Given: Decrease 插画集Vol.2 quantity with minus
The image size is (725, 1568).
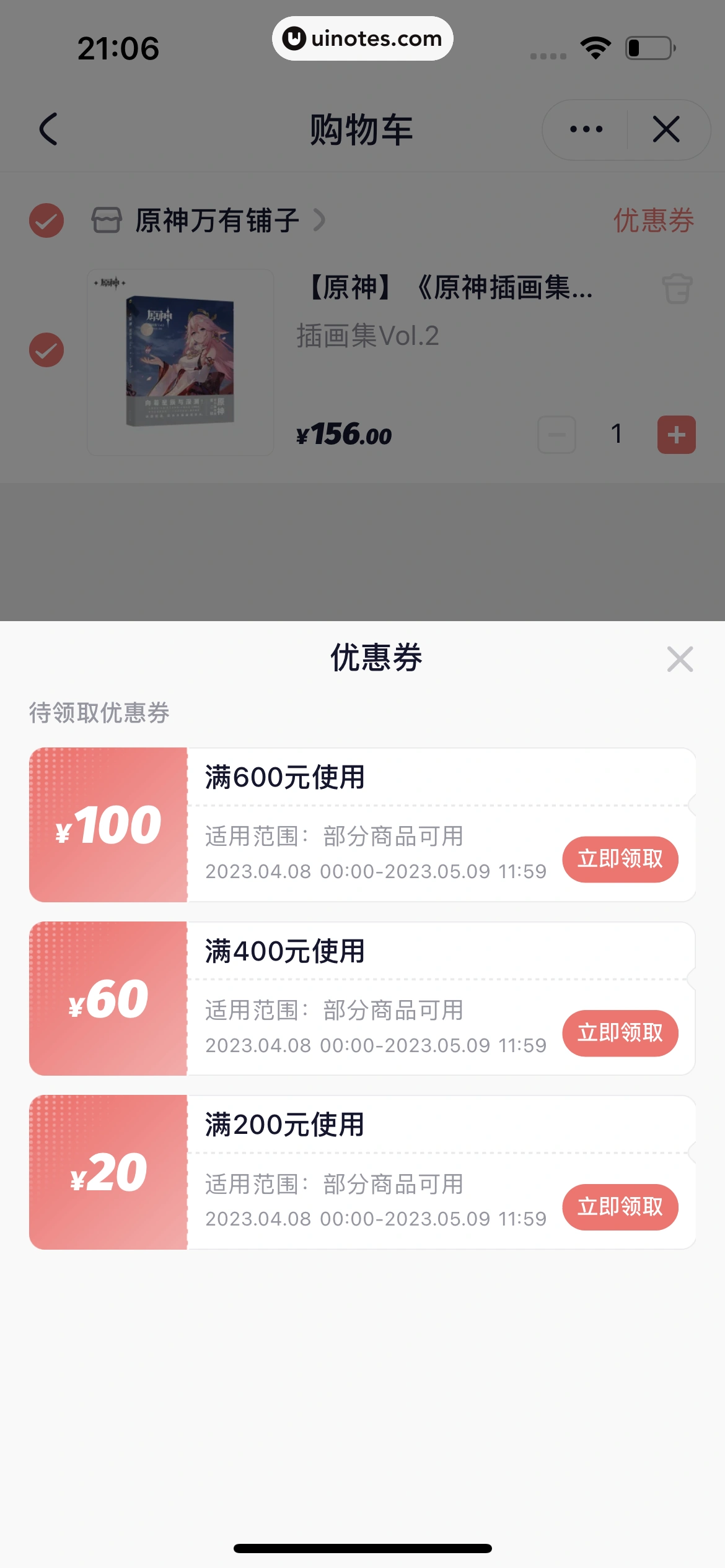Looking at the screenshot, I should (556, 435).
